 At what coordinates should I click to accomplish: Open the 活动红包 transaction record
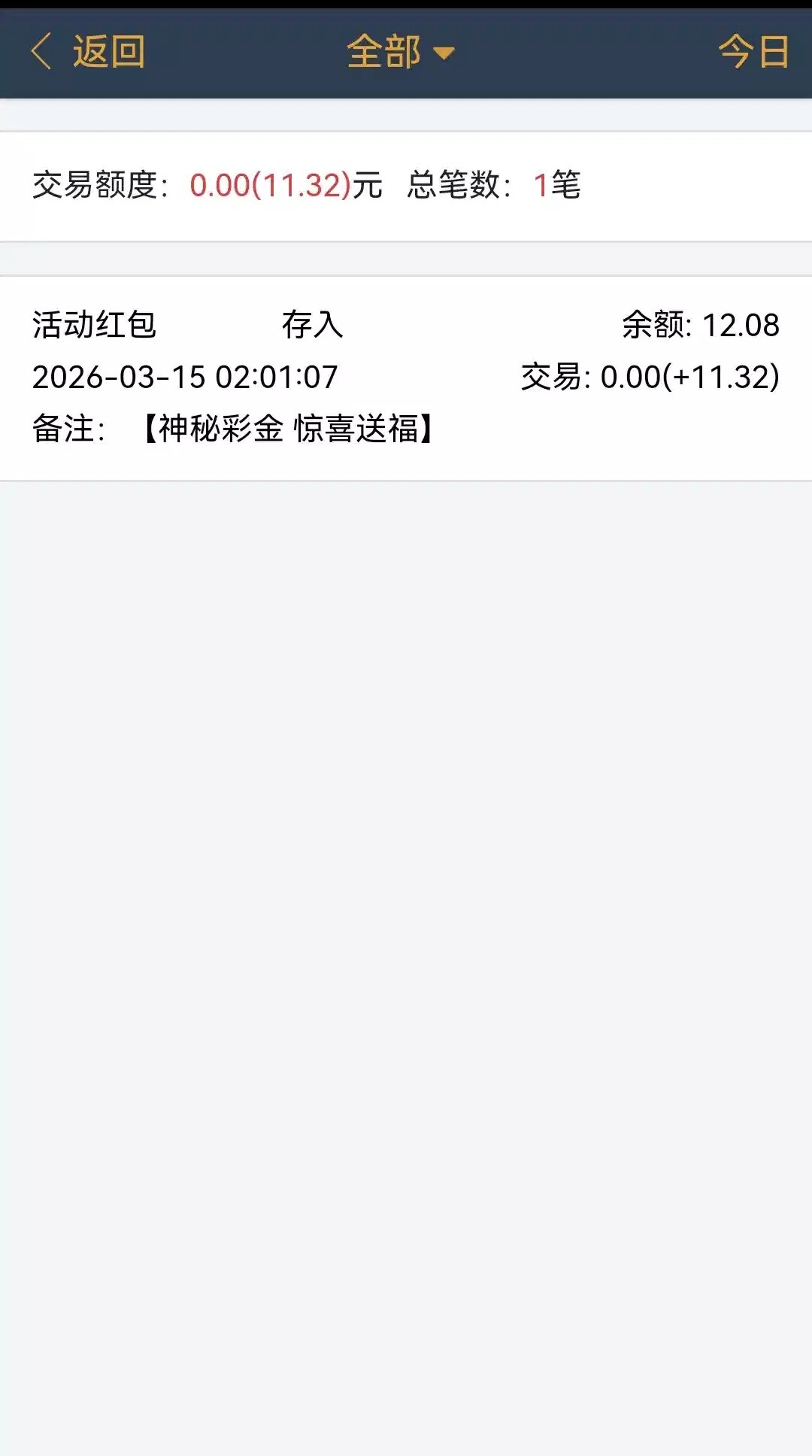click(x=406, y=378)
